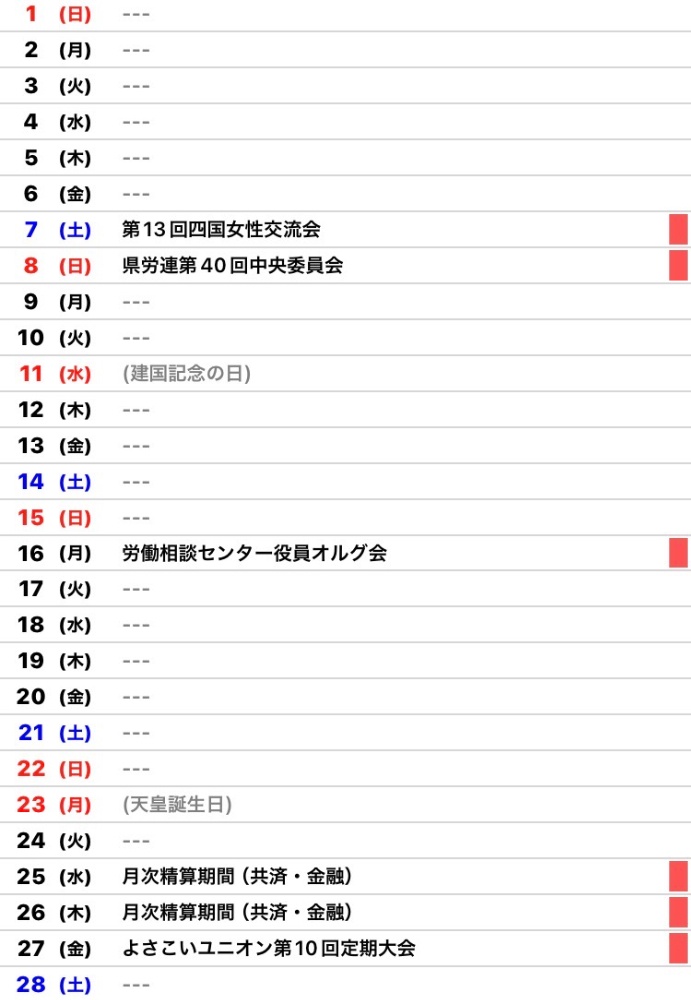Open the 県労連第40回中央委員会 event on the 8th
691x1000 pixels.
(x=232, y=266)
